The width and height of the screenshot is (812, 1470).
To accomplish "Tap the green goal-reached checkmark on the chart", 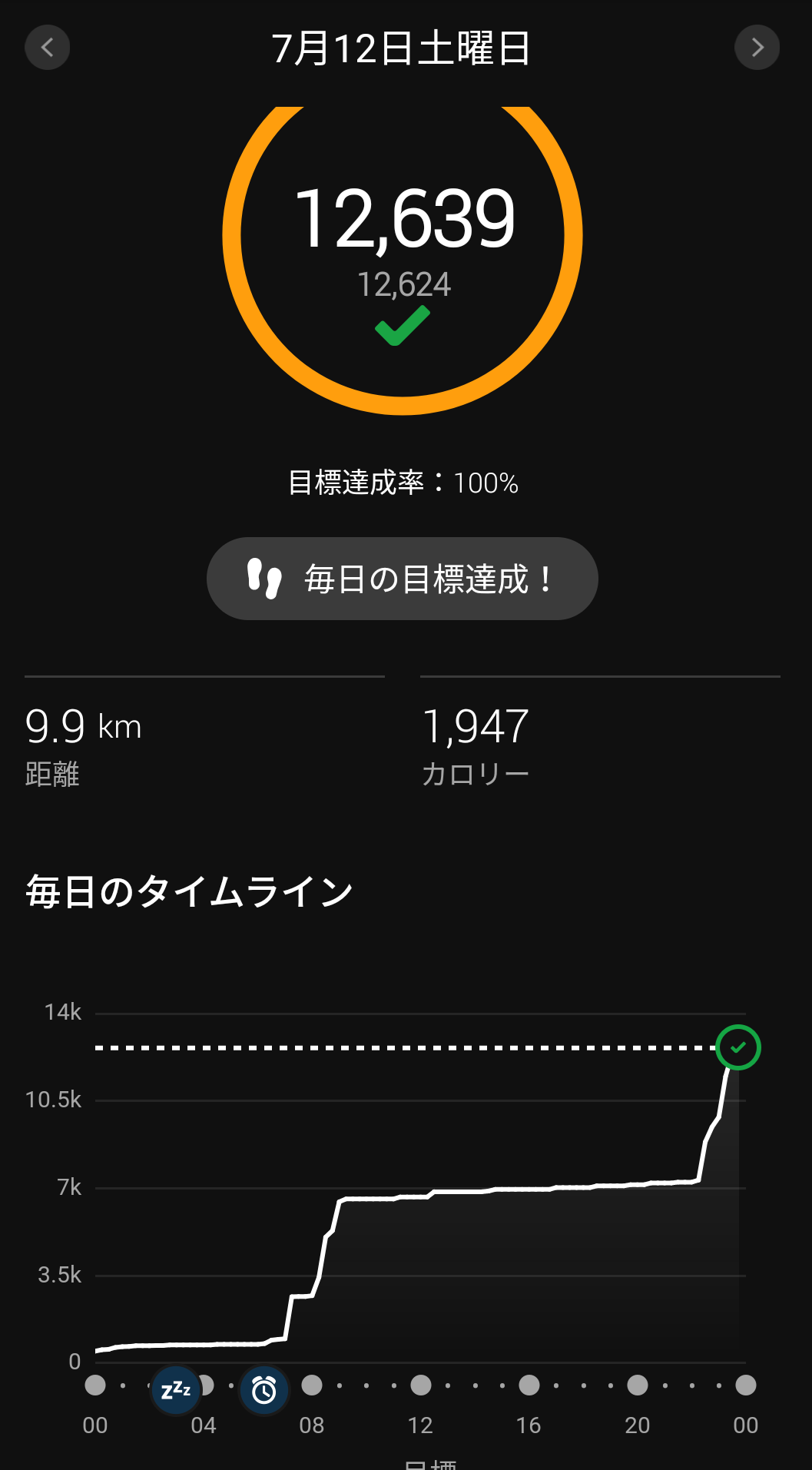I will pyautogui.click(x=738, y=1047).
